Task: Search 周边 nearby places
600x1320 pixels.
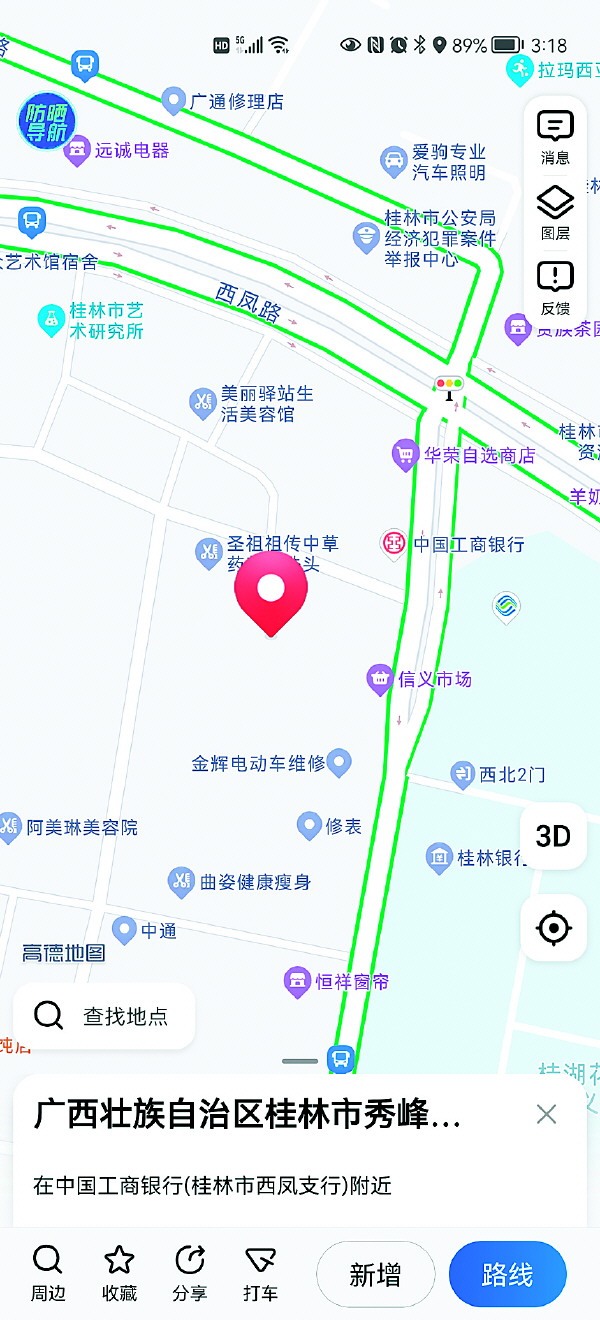Action: pyautogui.click(x=47, y=1273)
